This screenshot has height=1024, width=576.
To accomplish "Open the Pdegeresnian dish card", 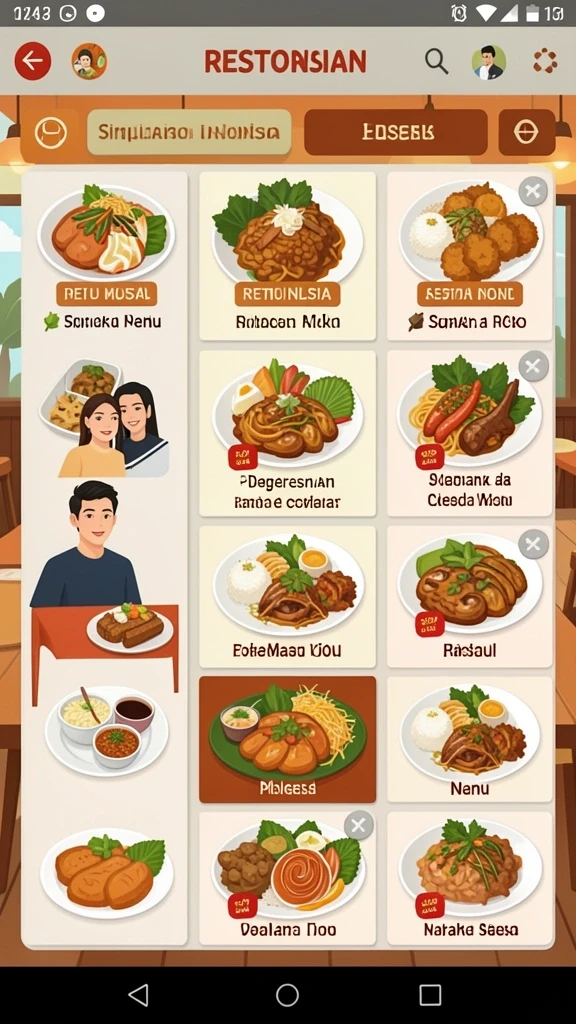I will [287, 433].
